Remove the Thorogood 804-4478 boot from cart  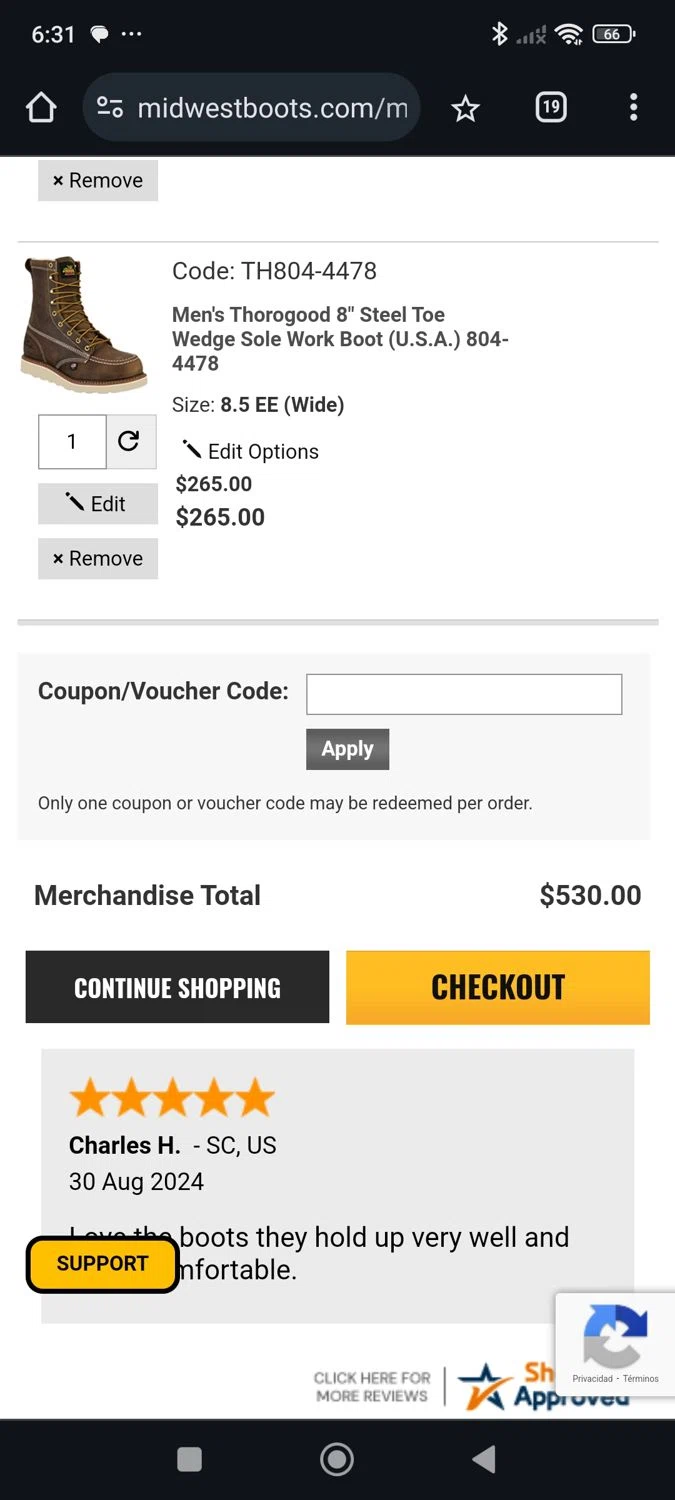point(98,559)
